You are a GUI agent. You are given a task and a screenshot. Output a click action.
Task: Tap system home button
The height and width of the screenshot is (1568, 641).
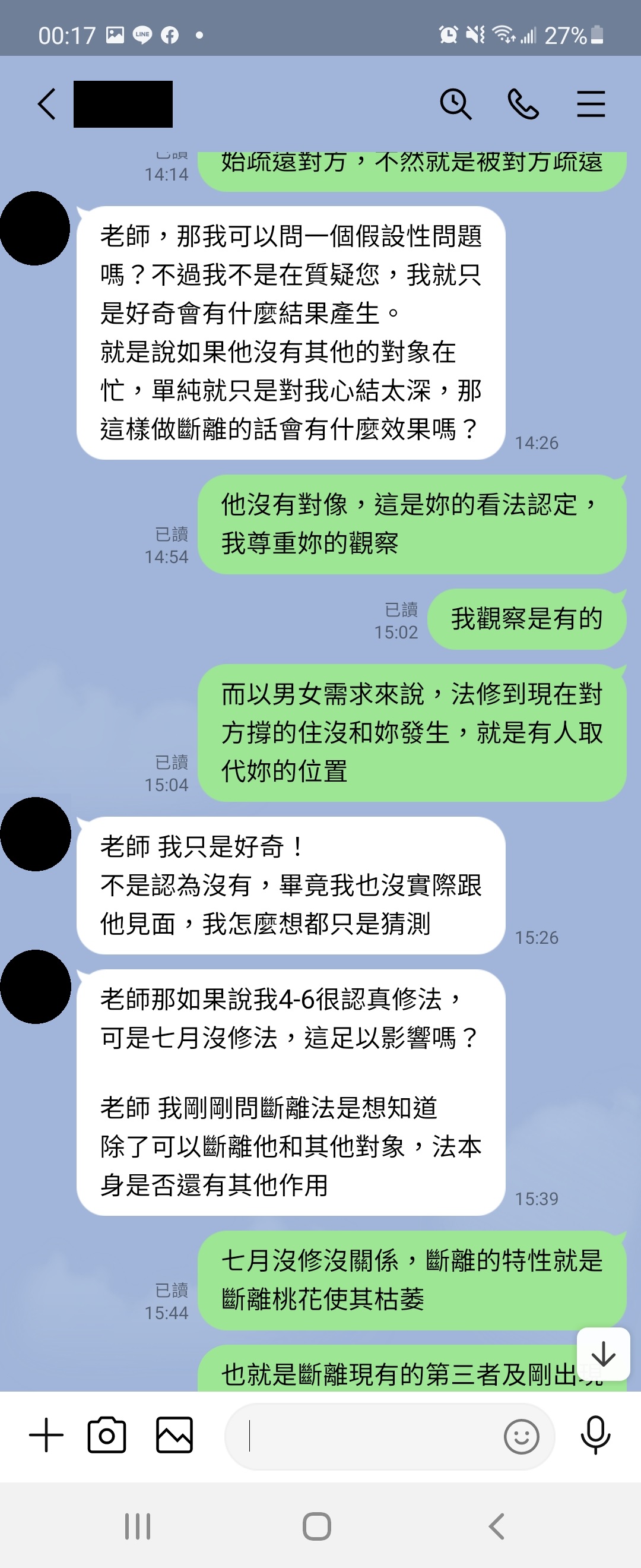[317, 1526]
